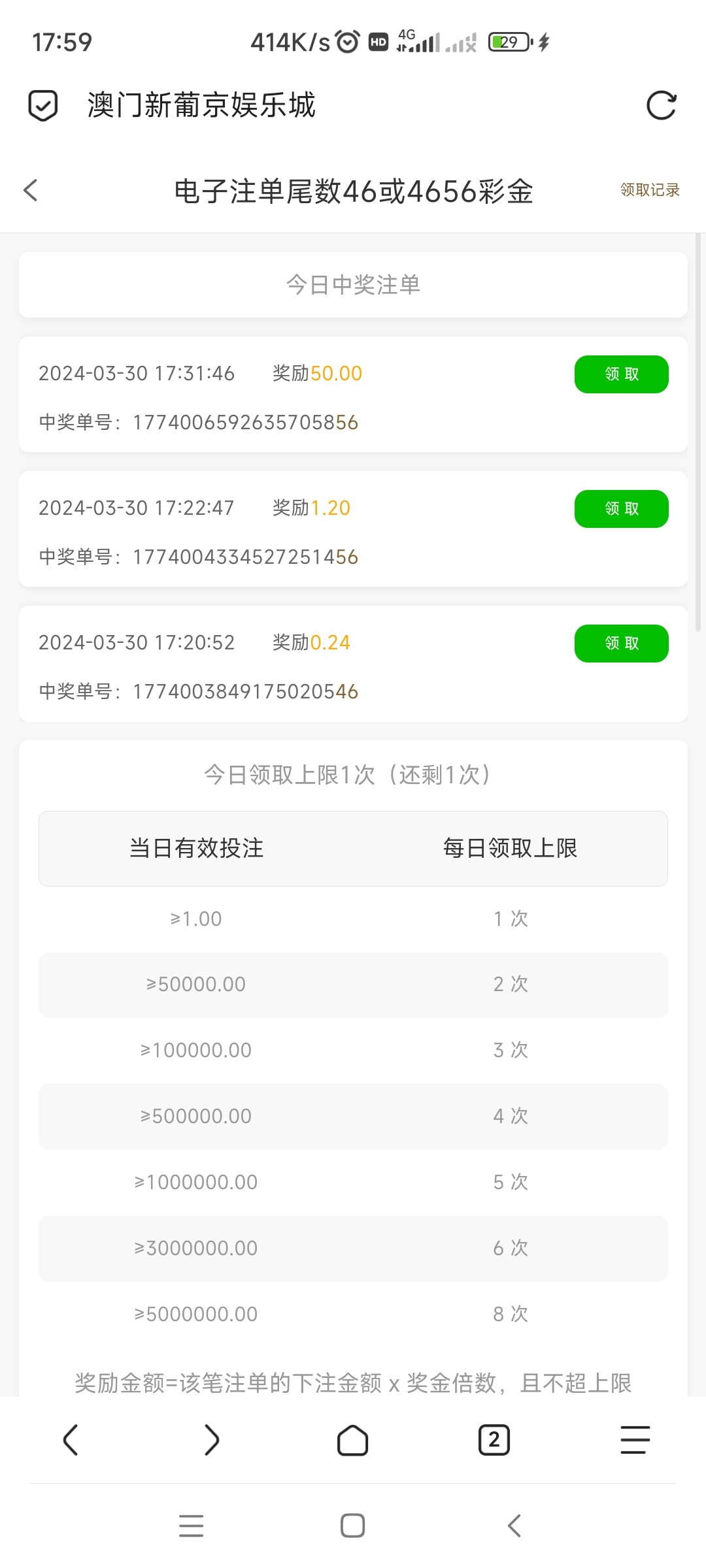Open the browser home page
The image size is (706, 1568).
[x=353, y=1440]
